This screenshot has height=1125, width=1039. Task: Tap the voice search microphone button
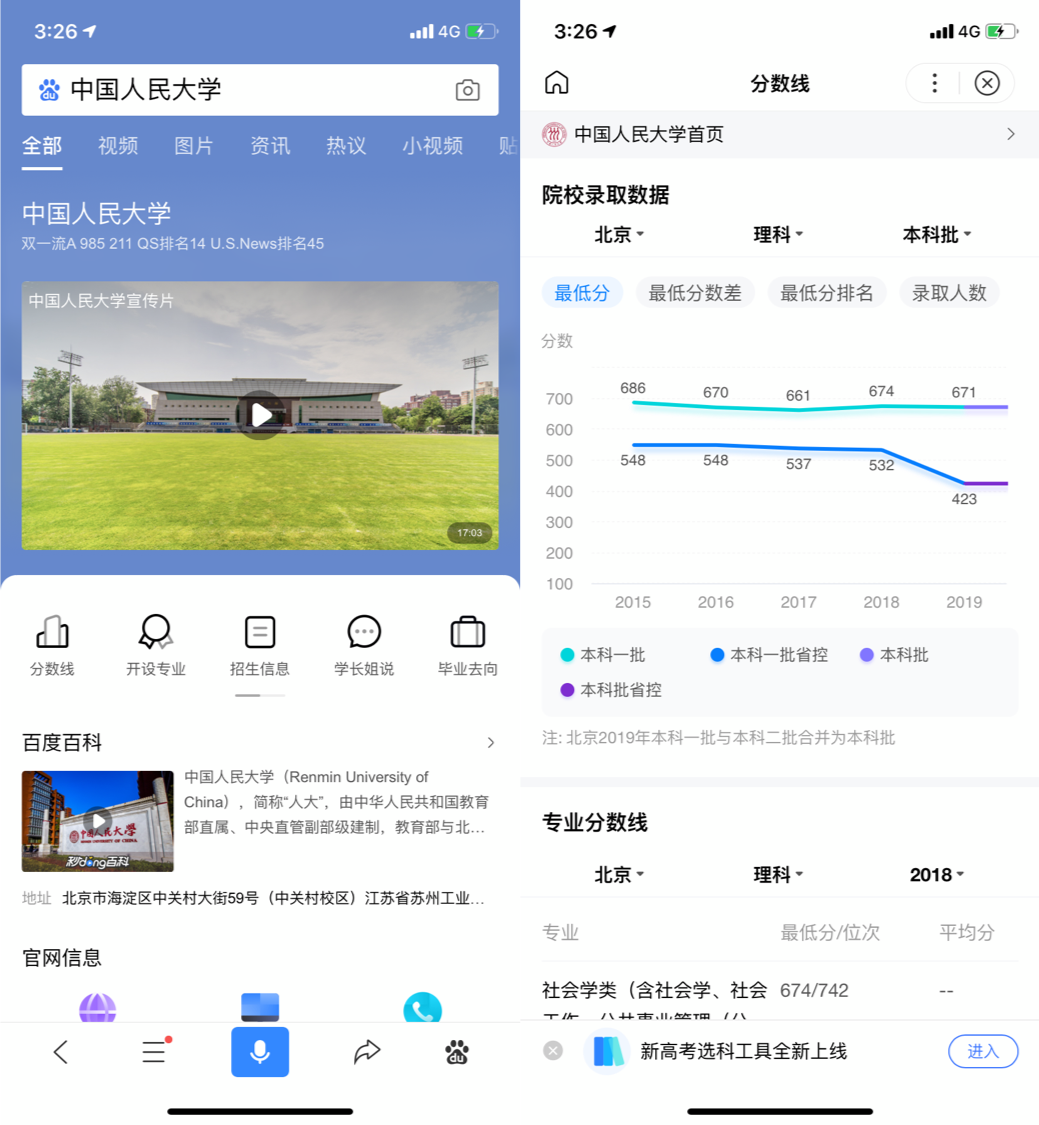tap(260, 1052)
